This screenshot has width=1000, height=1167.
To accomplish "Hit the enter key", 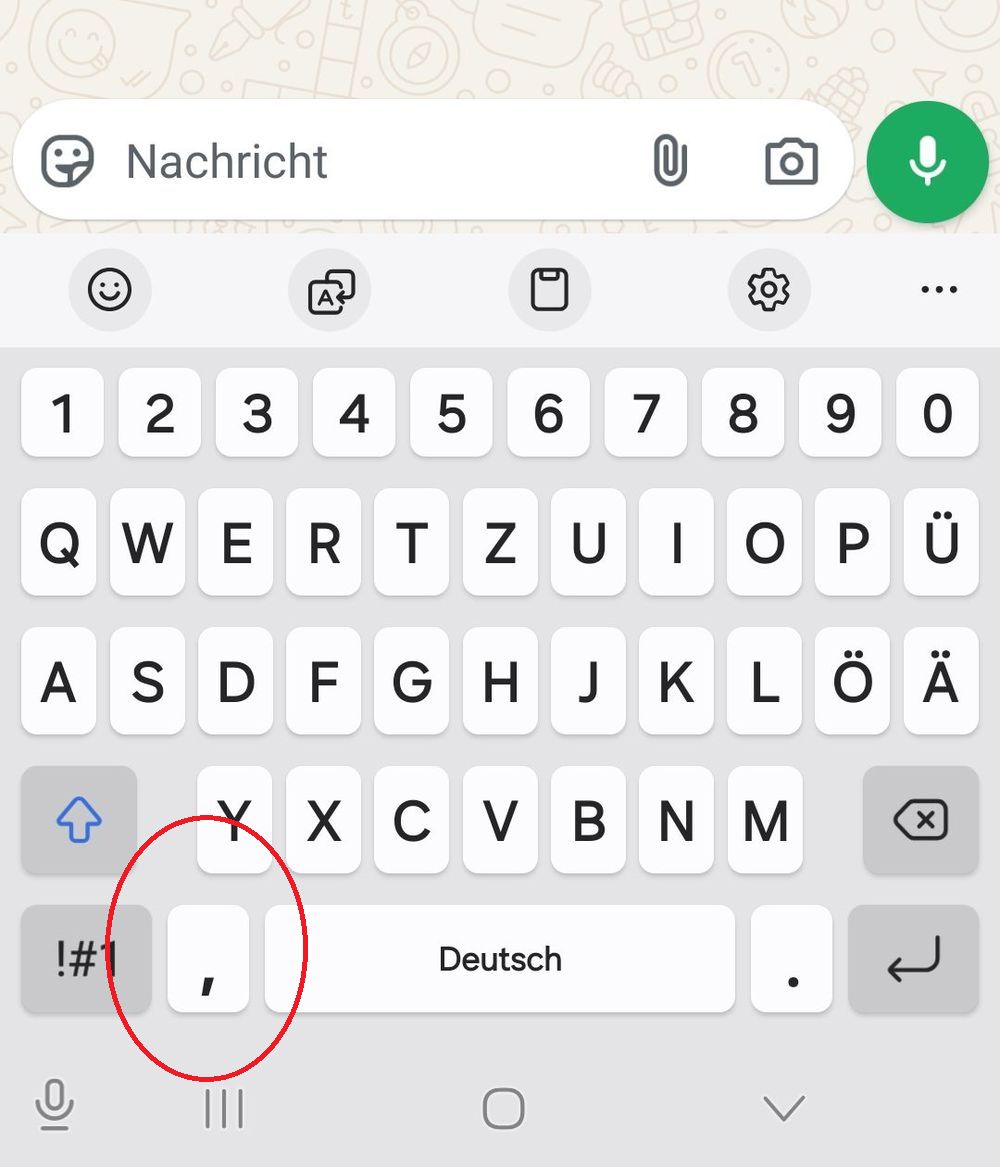I will pyautogui.click(x=913, y=959).
